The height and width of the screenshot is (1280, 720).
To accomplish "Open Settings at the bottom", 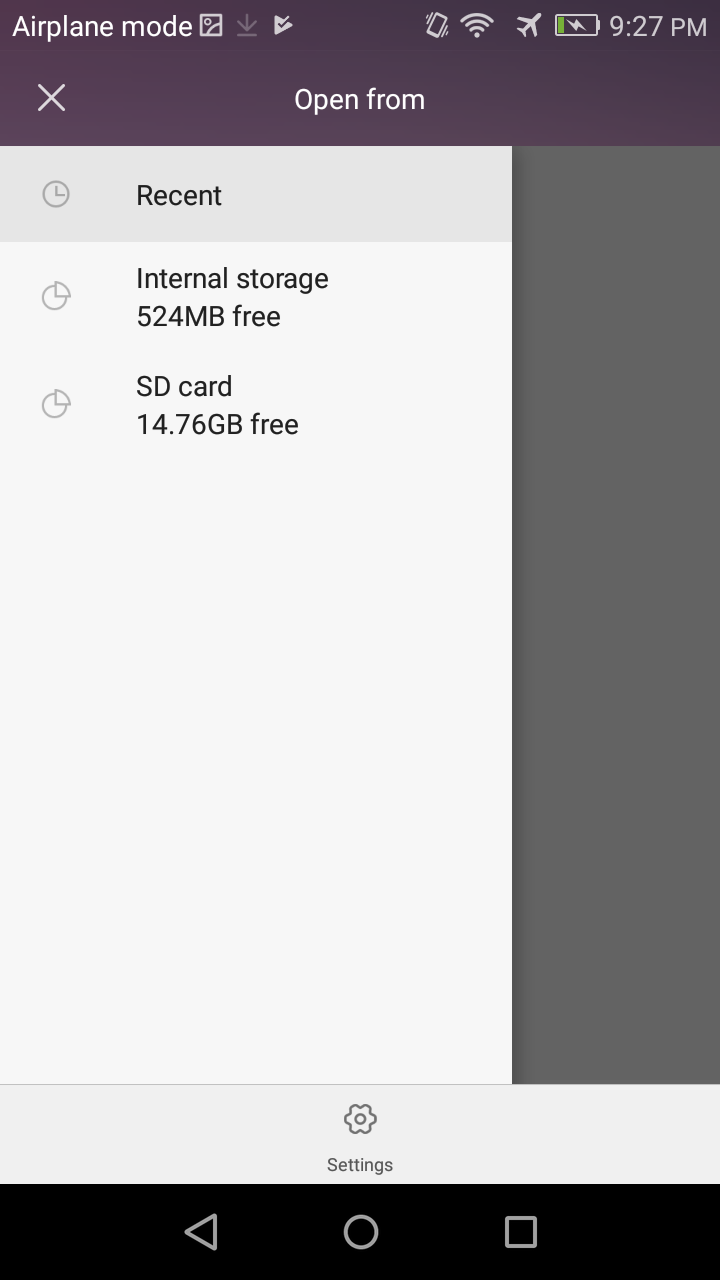I will point(360,1136).
